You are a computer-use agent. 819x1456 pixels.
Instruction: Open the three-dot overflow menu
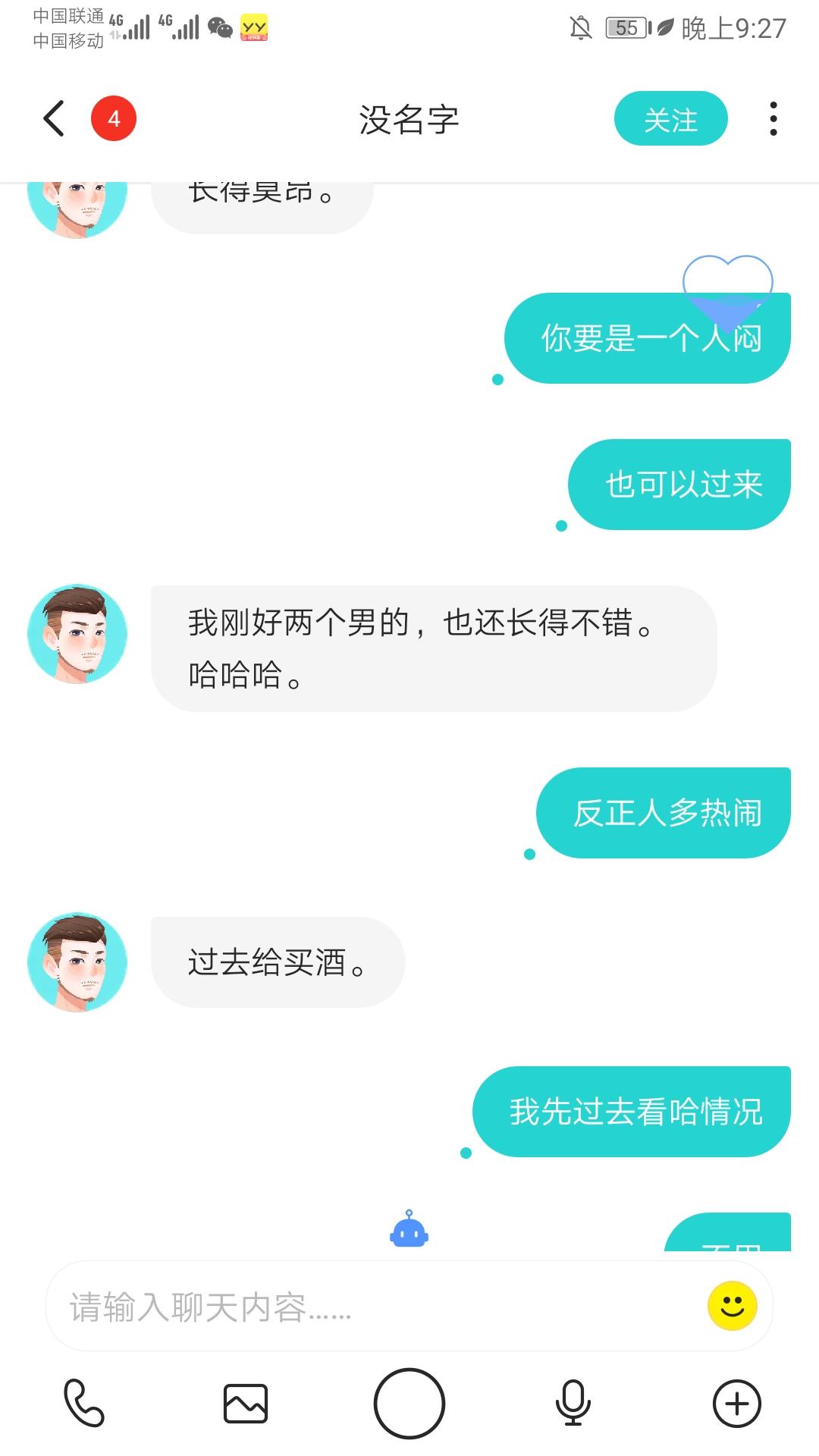pos(773,119)
